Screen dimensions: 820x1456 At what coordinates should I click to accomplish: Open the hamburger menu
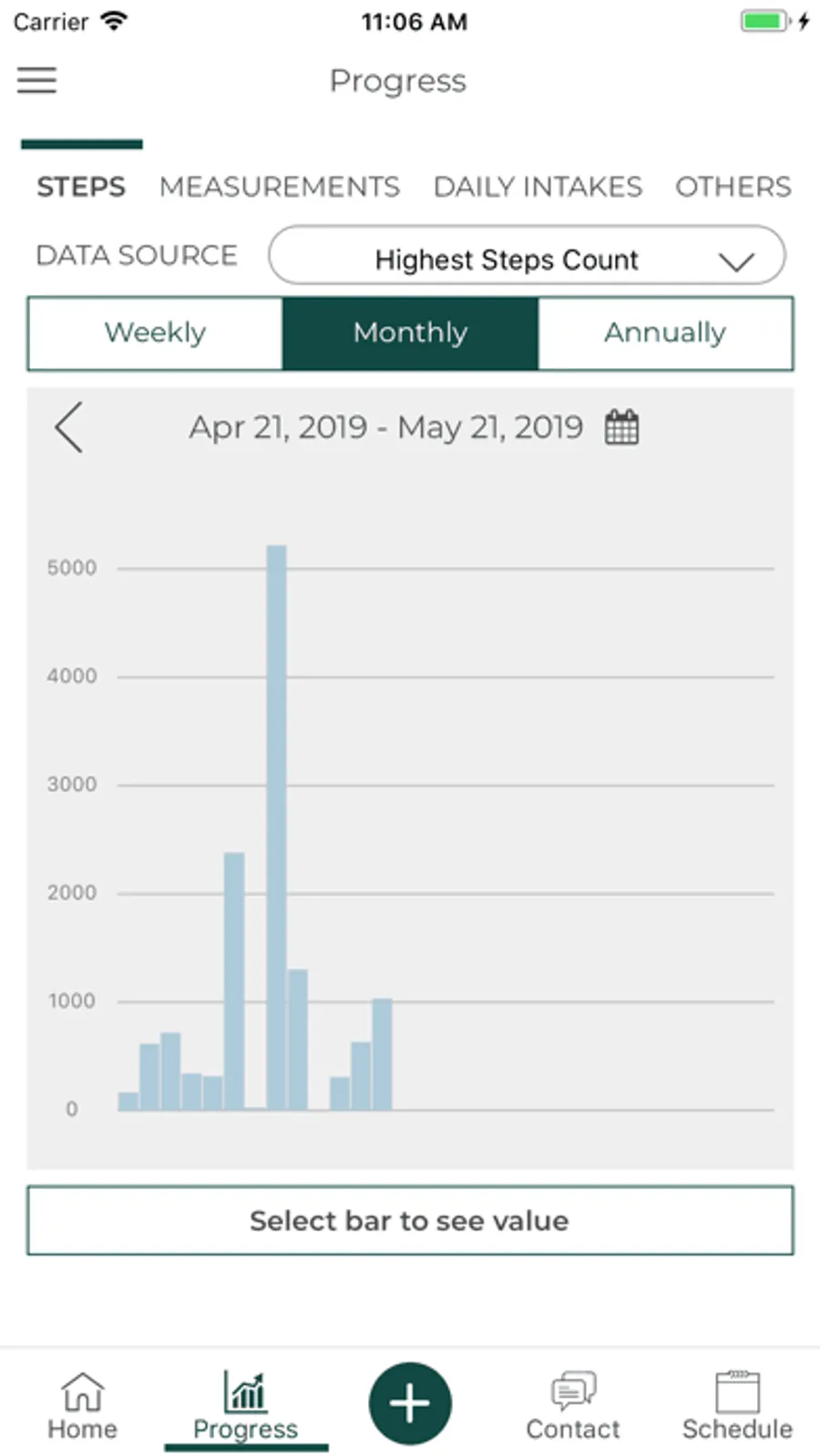(x=36, y=80)
